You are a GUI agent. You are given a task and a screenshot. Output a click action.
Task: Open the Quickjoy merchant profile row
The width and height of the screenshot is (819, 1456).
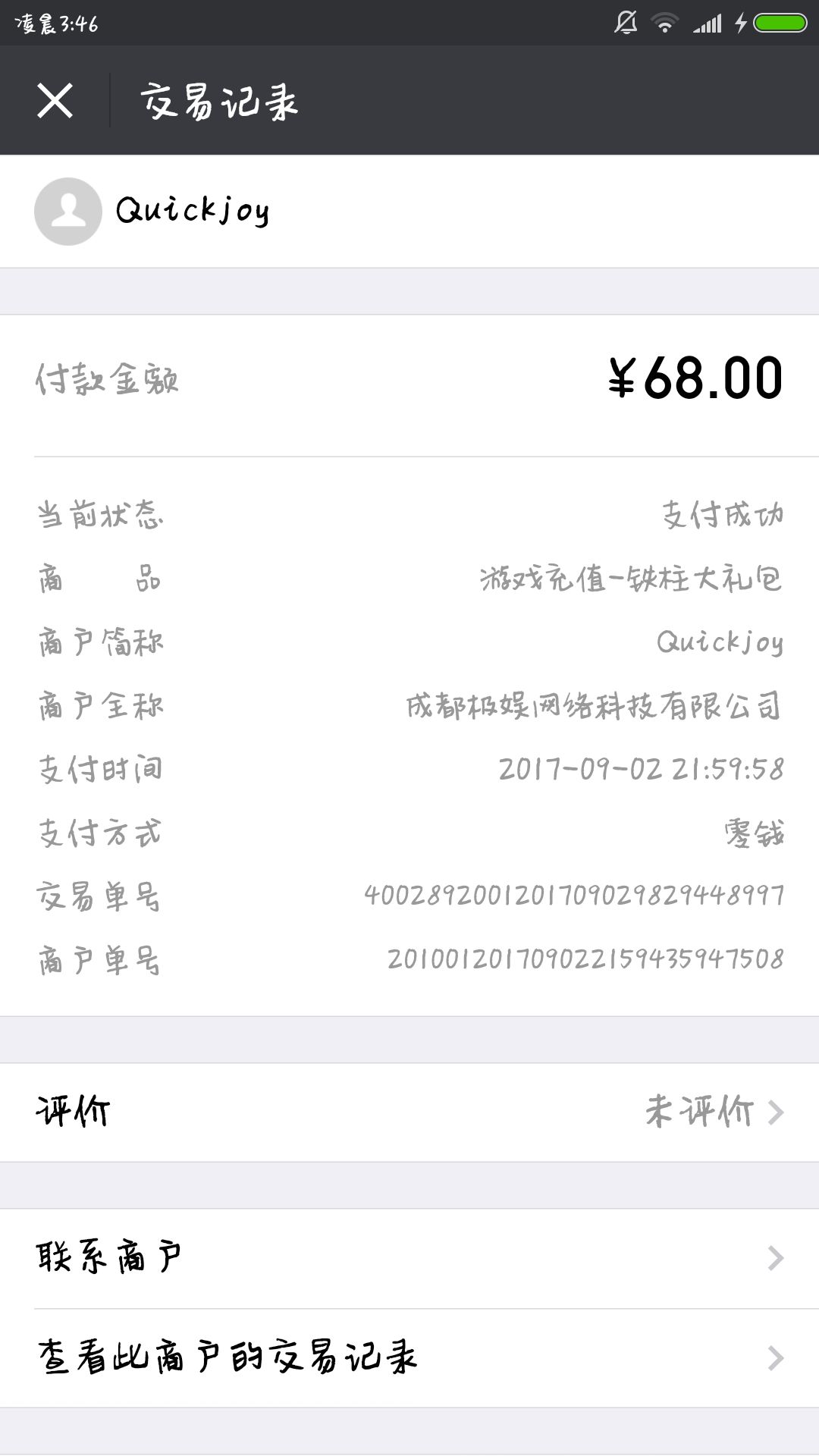point(409,212)
